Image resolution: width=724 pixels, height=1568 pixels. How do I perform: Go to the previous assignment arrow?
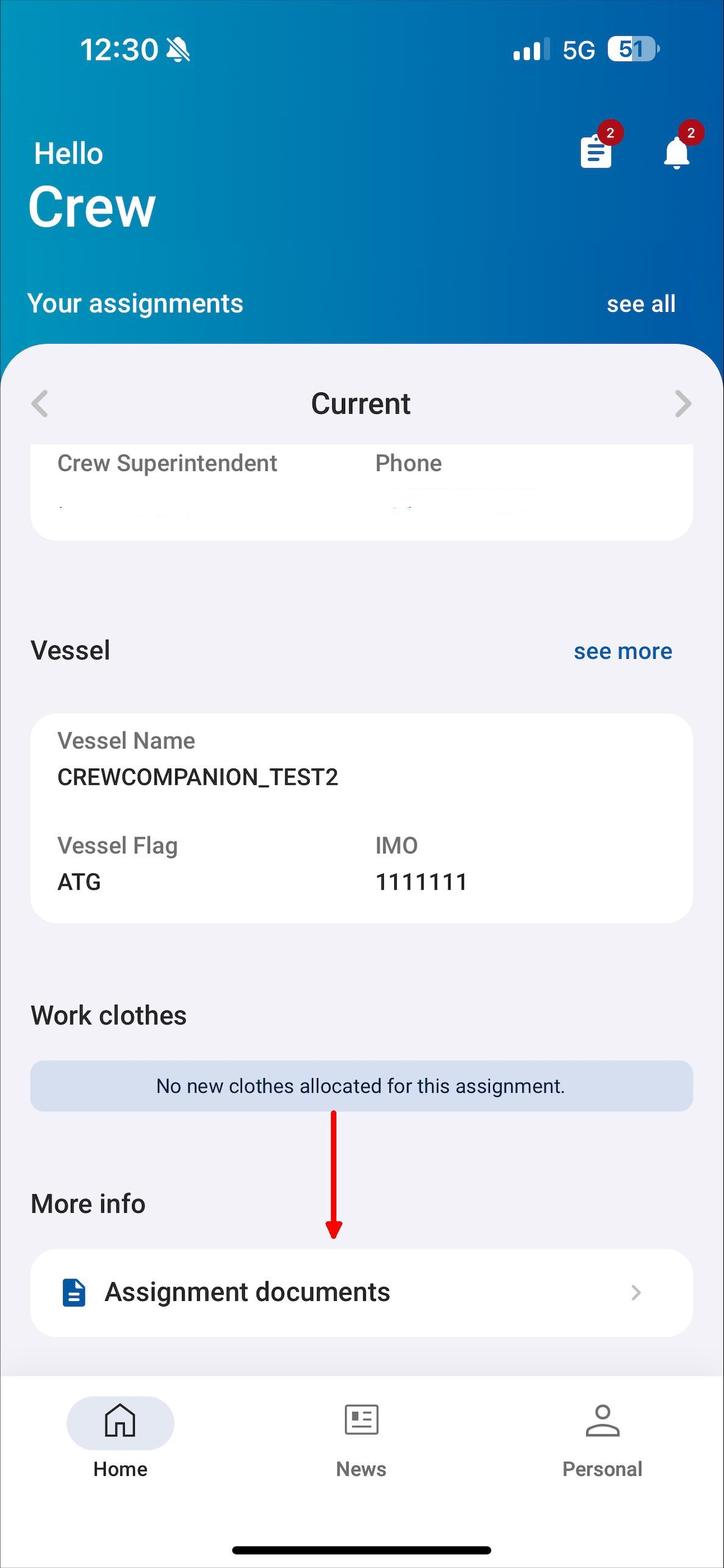pos(40,403)
